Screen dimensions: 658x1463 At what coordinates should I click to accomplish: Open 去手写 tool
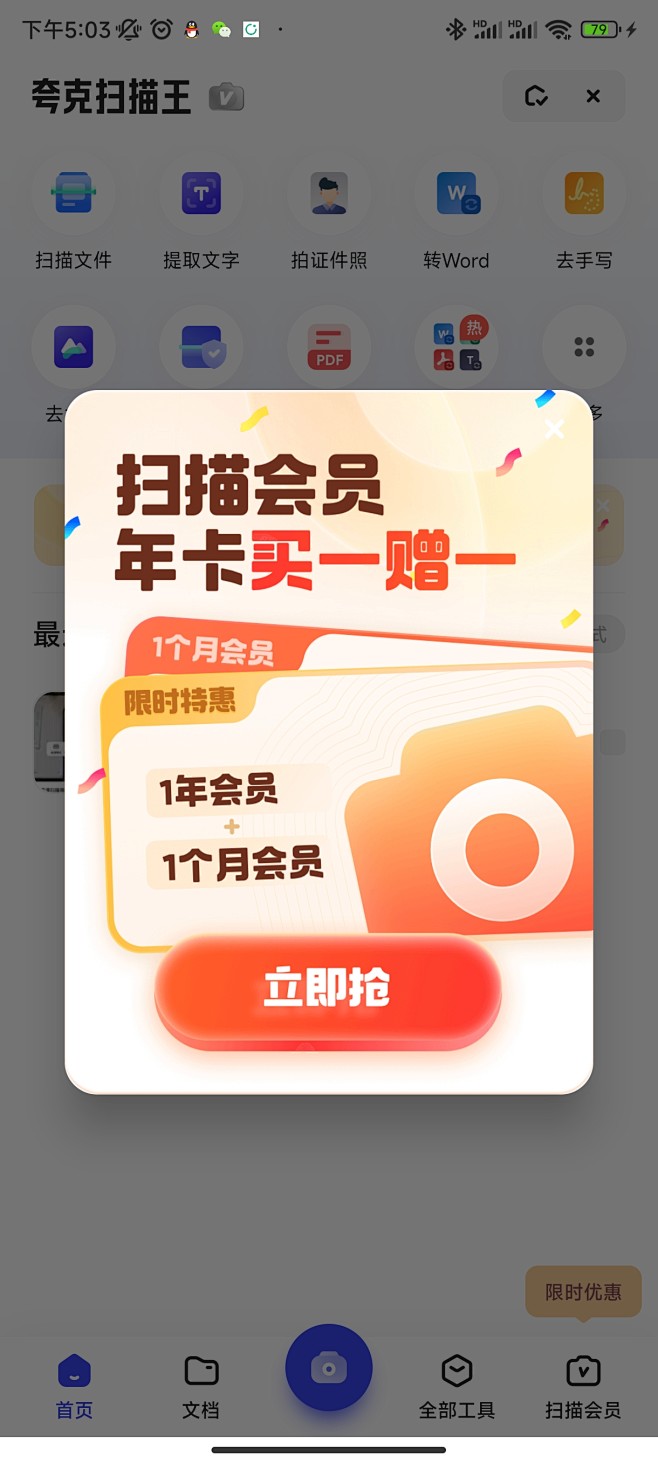[x=584, y=217]
